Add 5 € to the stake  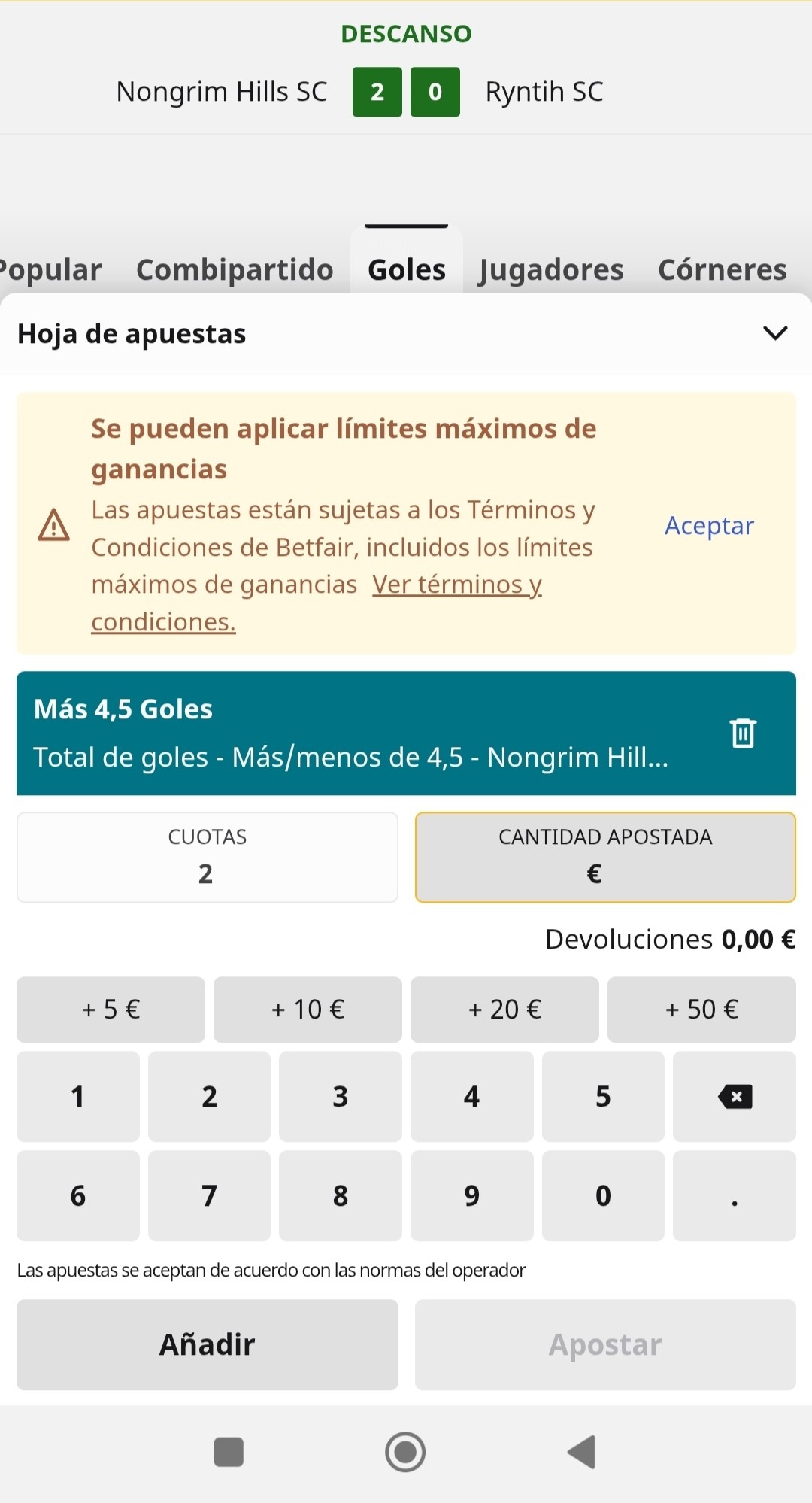[111, 1009]
